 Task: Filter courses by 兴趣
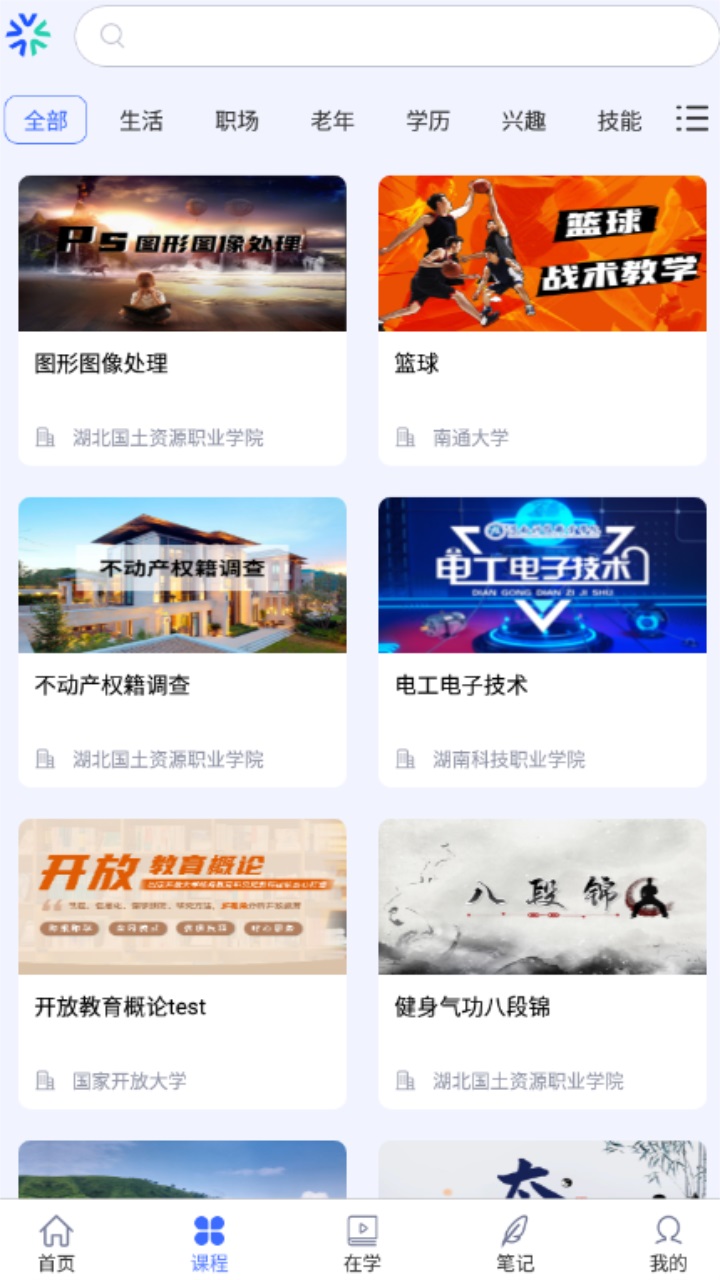(523, 121)
